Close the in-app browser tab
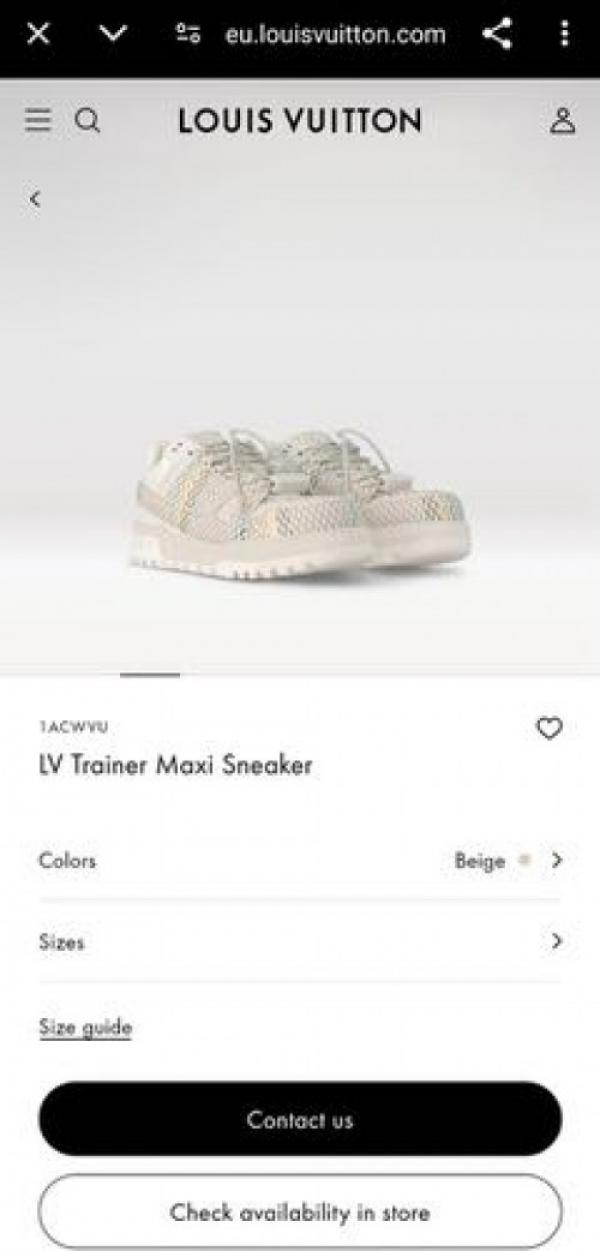600x1251 pixels. pos(38,34)
